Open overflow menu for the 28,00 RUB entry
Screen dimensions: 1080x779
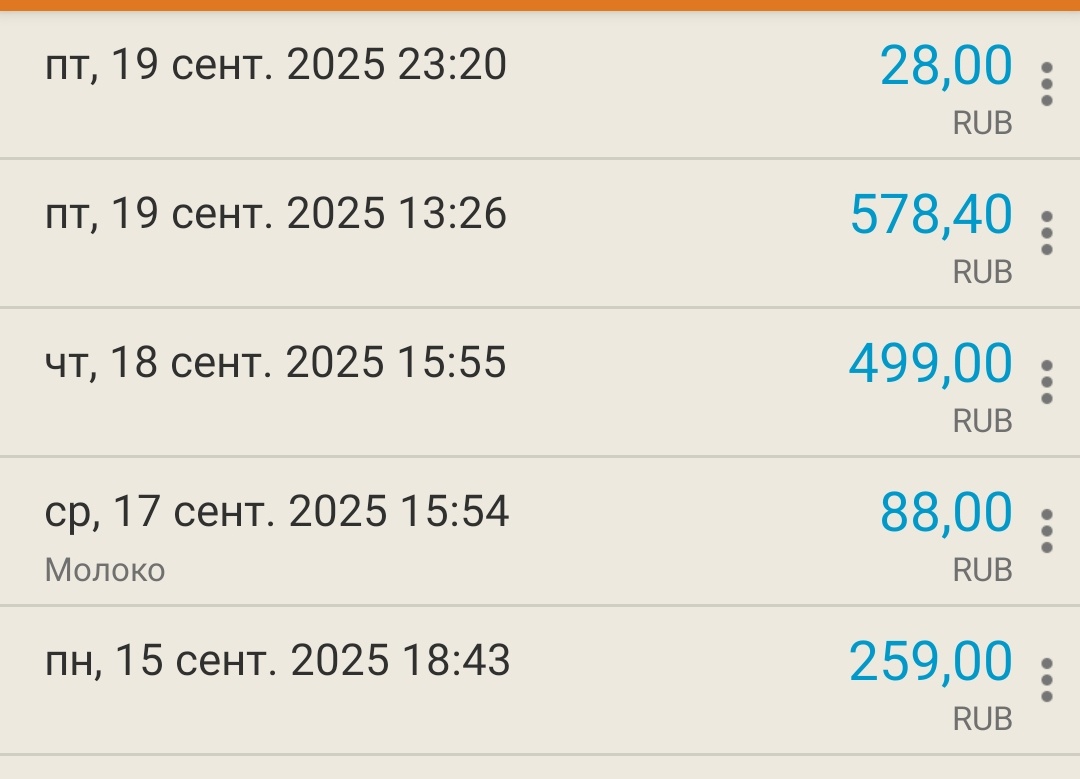pos(1046,84)
